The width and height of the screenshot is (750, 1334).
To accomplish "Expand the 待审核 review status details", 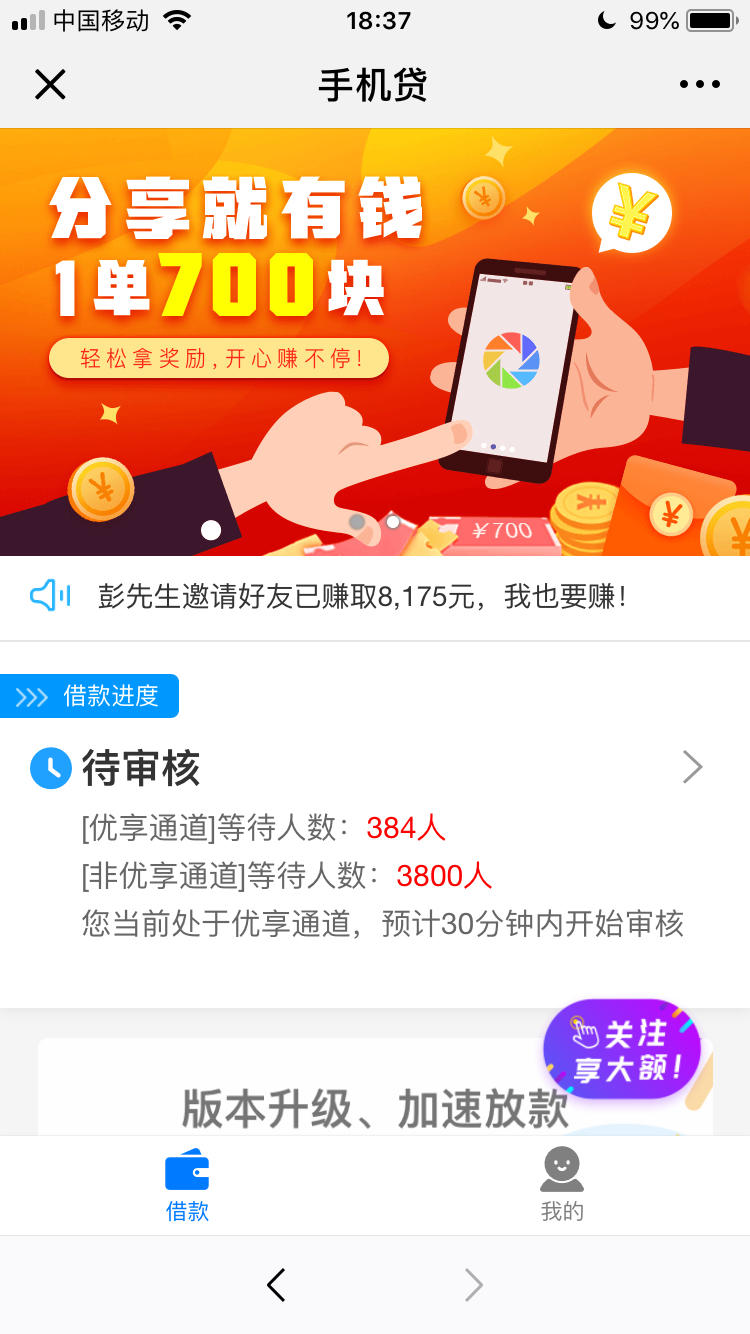I will [692, 767].
